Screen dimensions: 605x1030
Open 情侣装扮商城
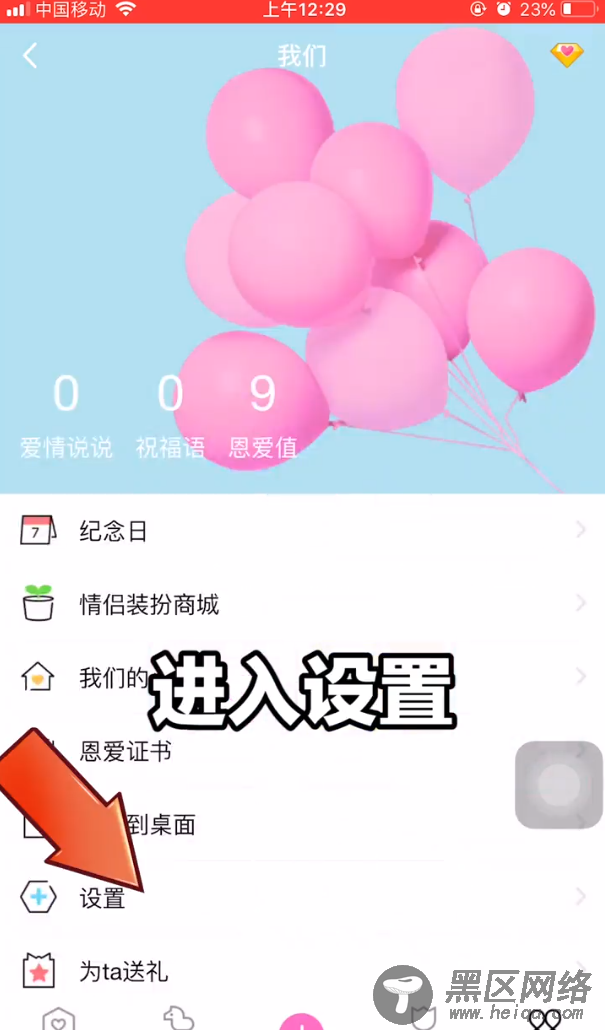300,604
